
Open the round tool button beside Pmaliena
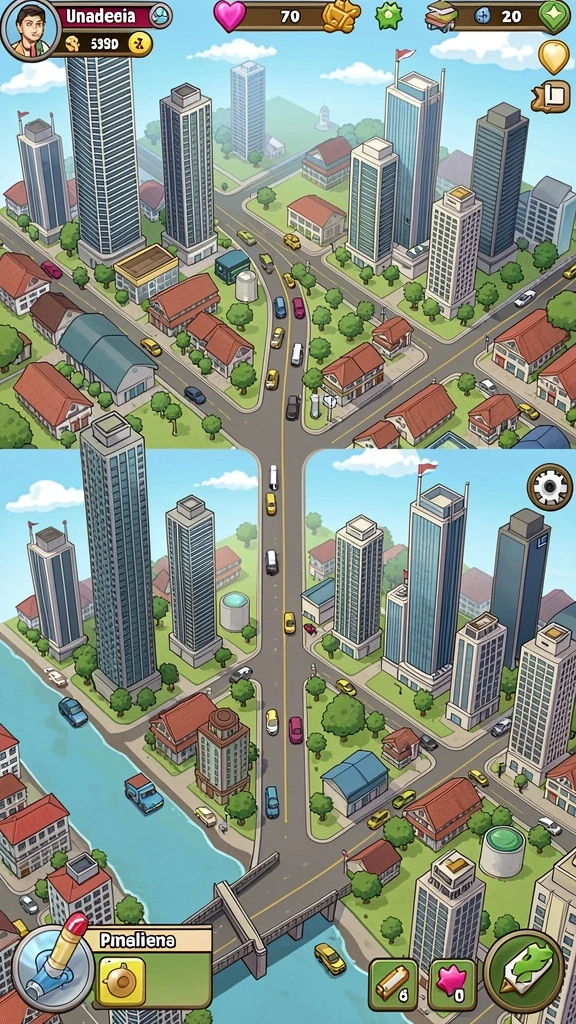54,967
